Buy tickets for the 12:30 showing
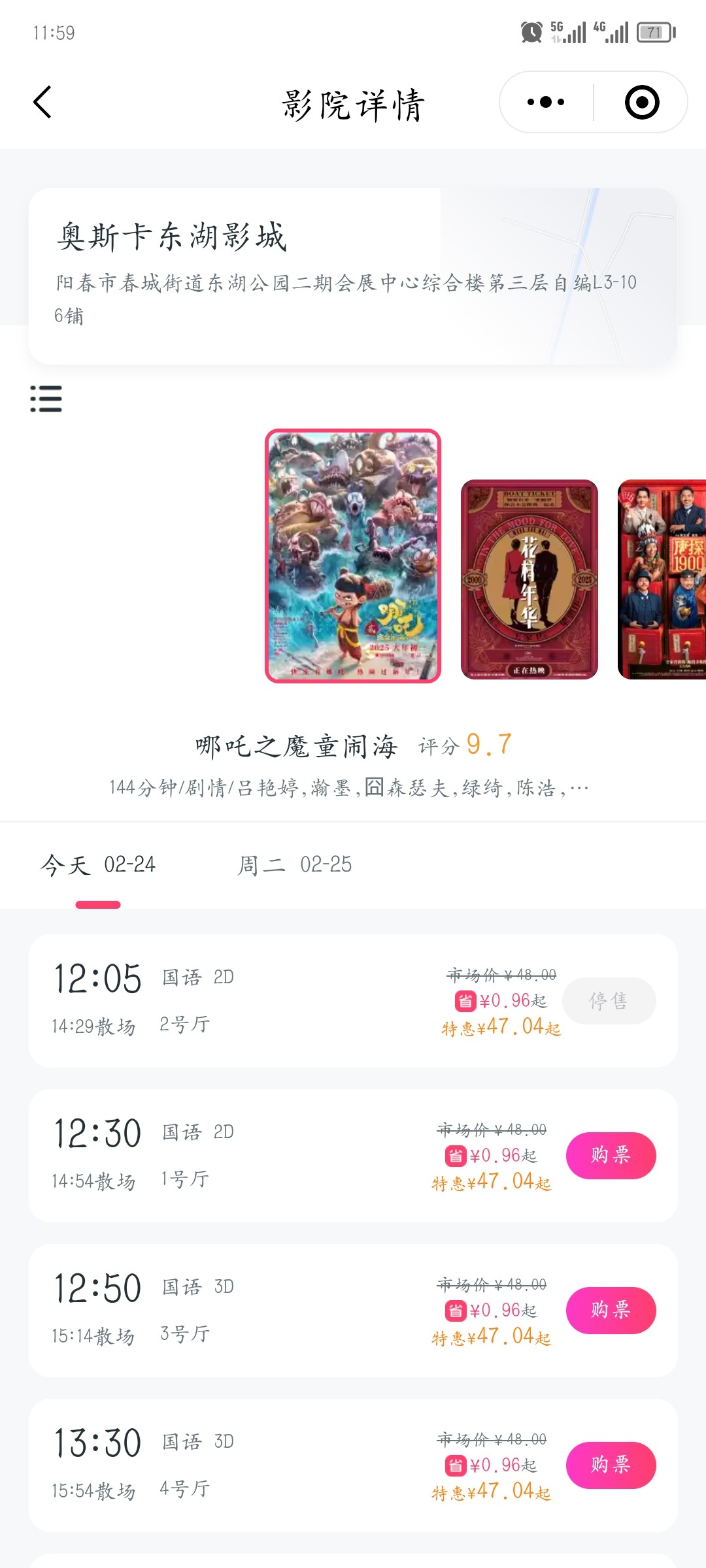This screenshot has height=1568, width=706. [611, 1155]
